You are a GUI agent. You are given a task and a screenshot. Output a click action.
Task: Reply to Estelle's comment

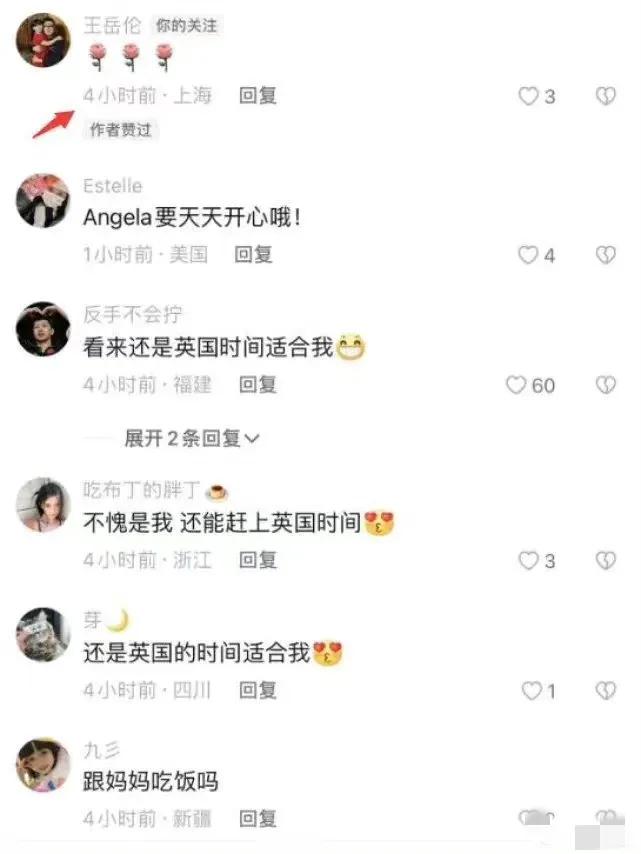[254, 255]
